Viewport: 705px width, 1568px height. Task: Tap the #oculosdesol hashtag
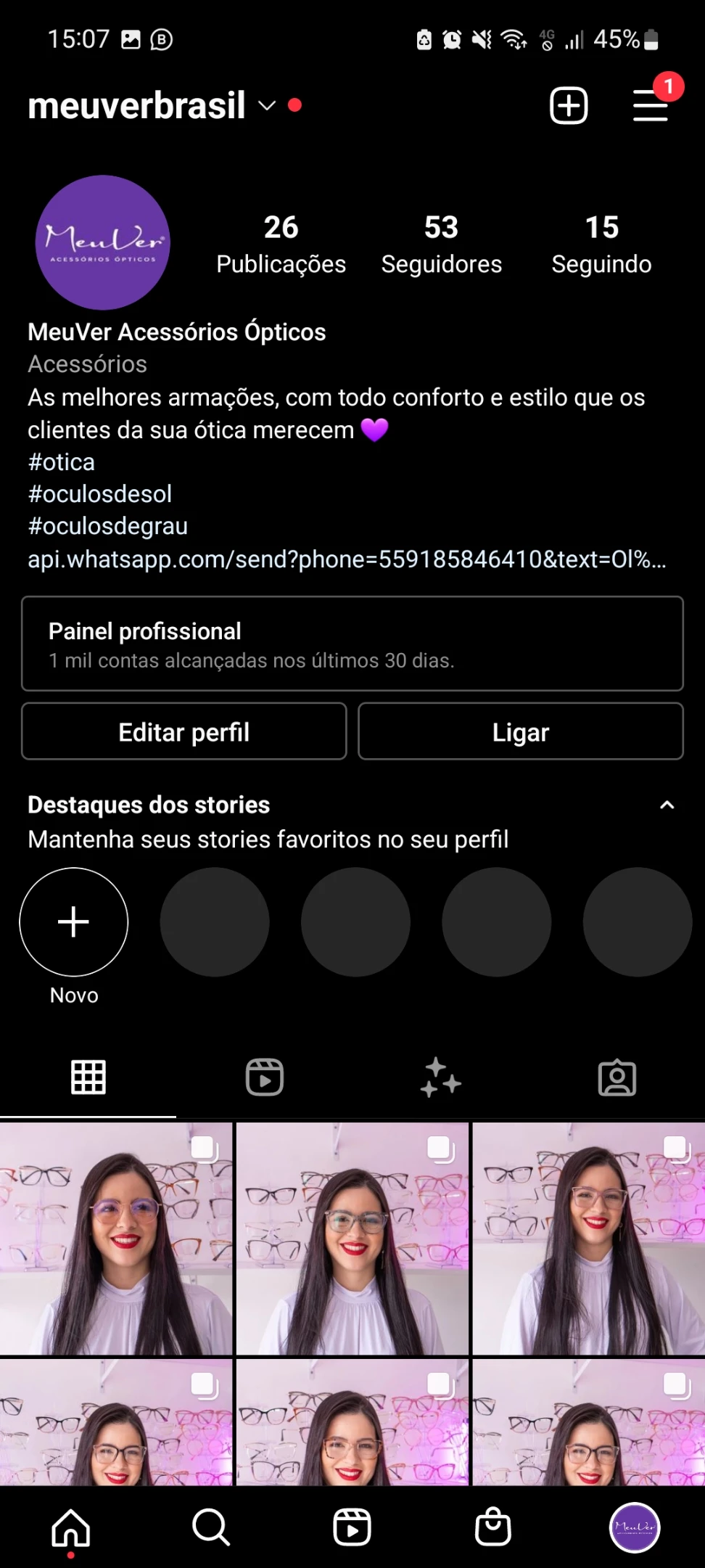pos(100,494)
